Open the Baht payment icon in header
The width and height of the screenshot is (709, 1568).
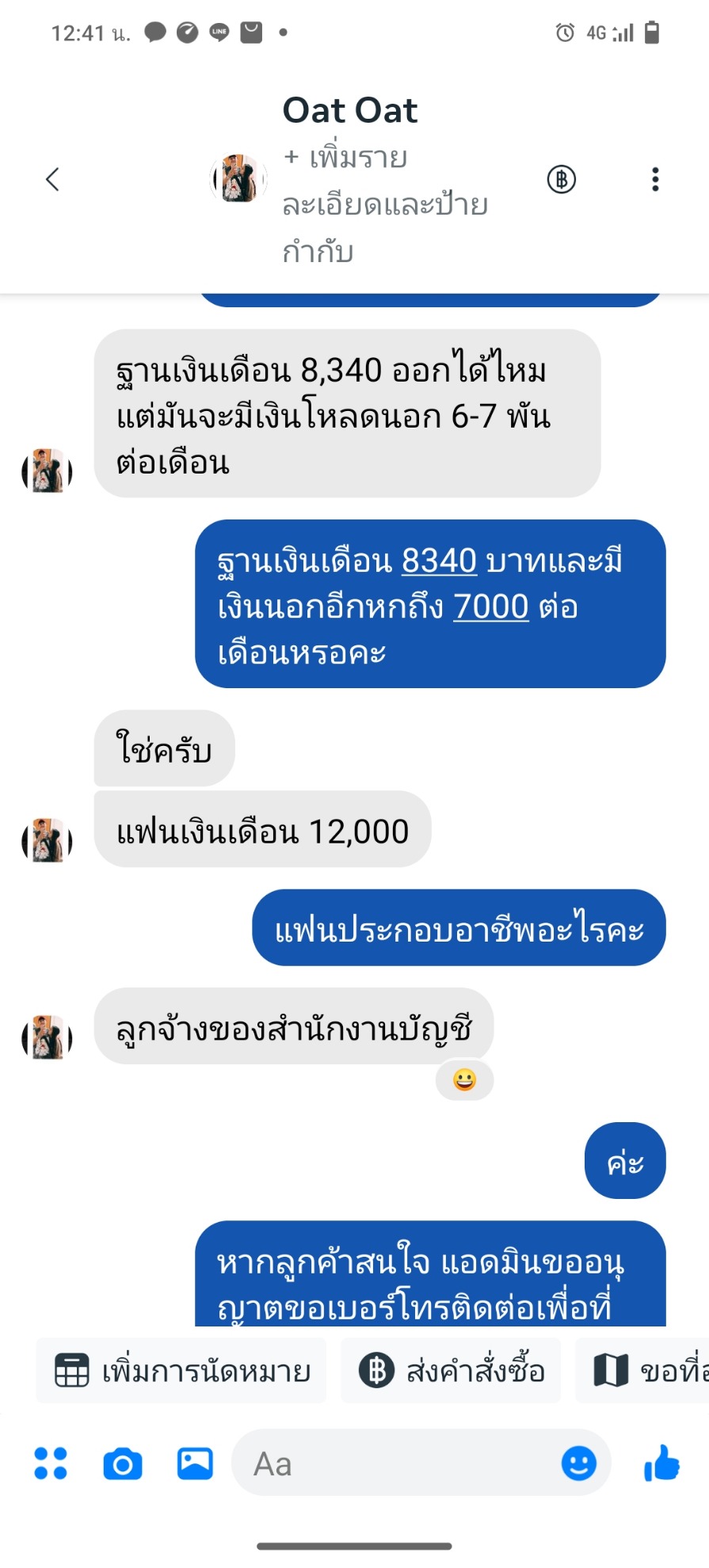tap(562, 180)
